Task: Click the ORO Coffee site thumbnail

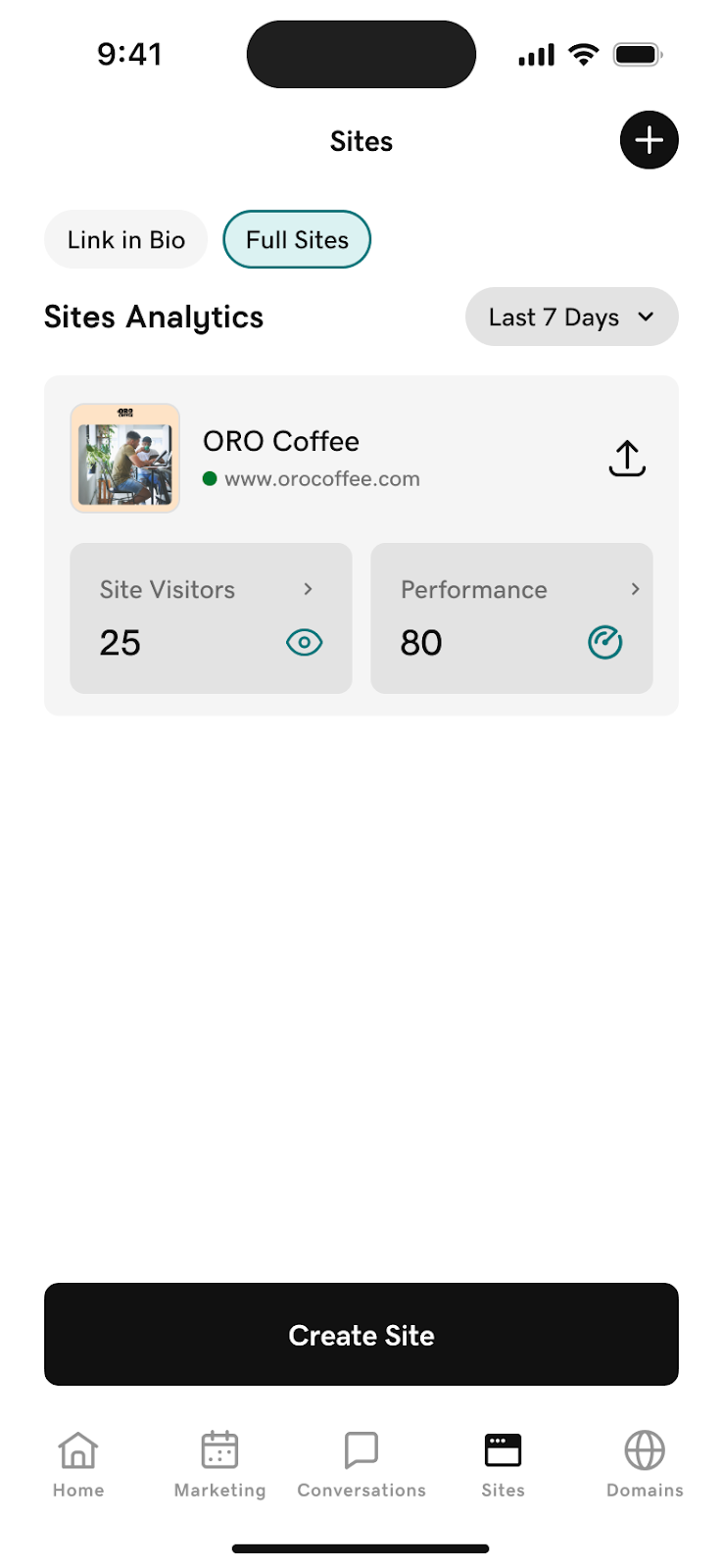Action: click(x=124, y=458)
